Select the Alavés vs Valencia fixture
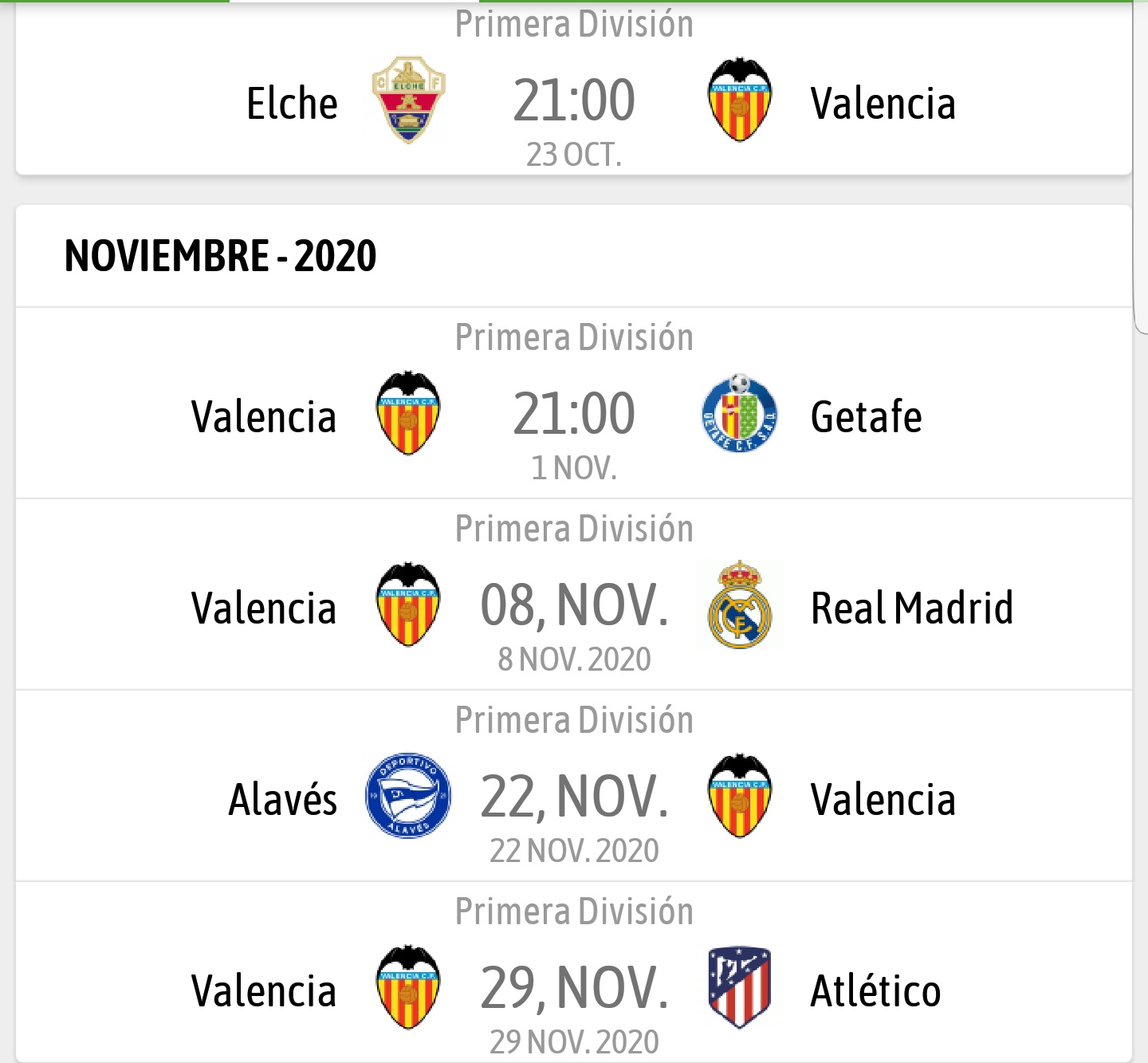The height and width of the screenshot is (1063, 1148). [x=574, y=797]
